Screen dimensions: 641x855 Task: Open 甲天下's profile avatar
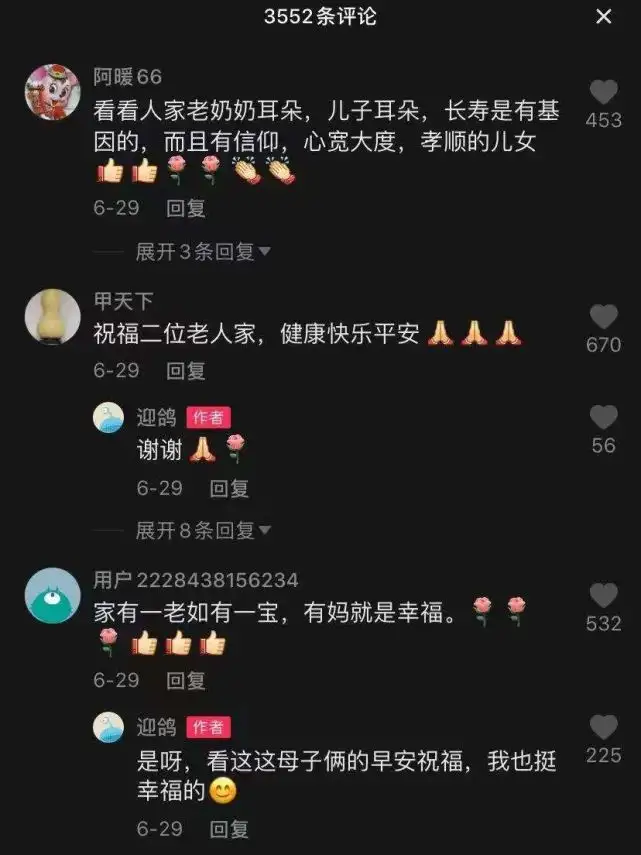(53, 317)
